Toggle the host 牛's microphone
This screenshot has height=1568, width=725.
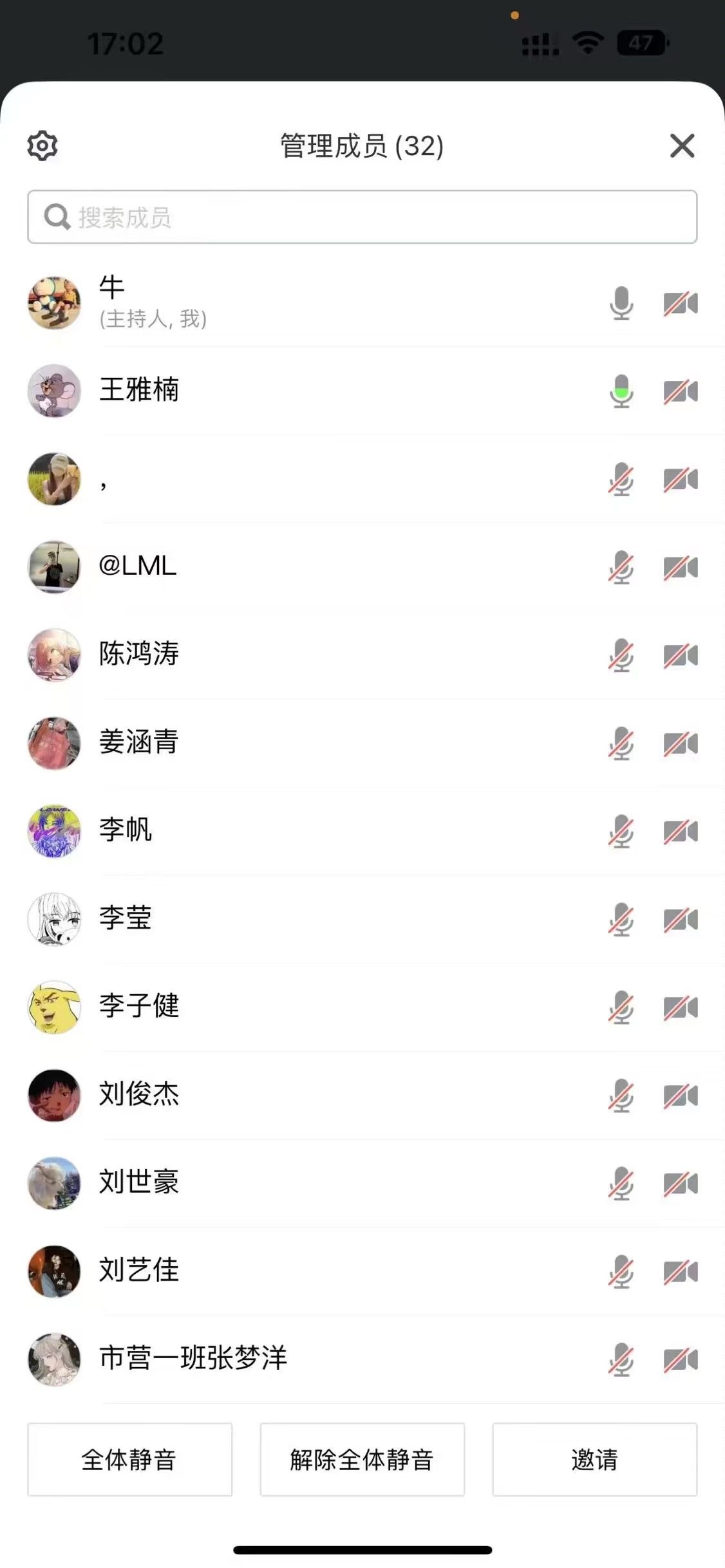[x=621, y=303]
